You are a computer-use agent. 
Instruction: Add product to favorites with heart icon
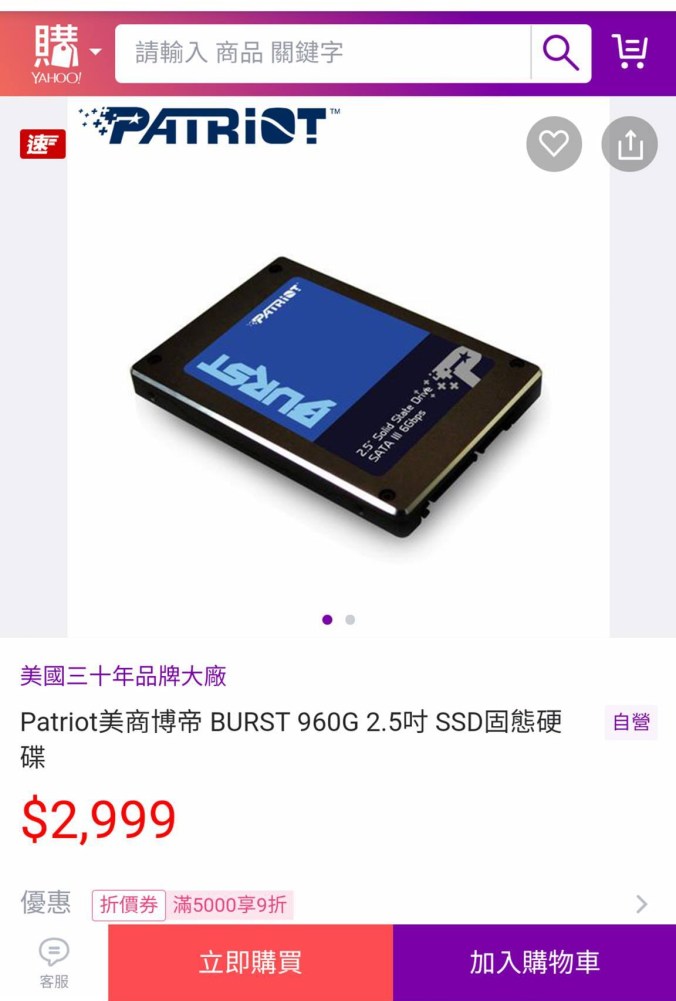pyautogui.click(x=554, y=144)
